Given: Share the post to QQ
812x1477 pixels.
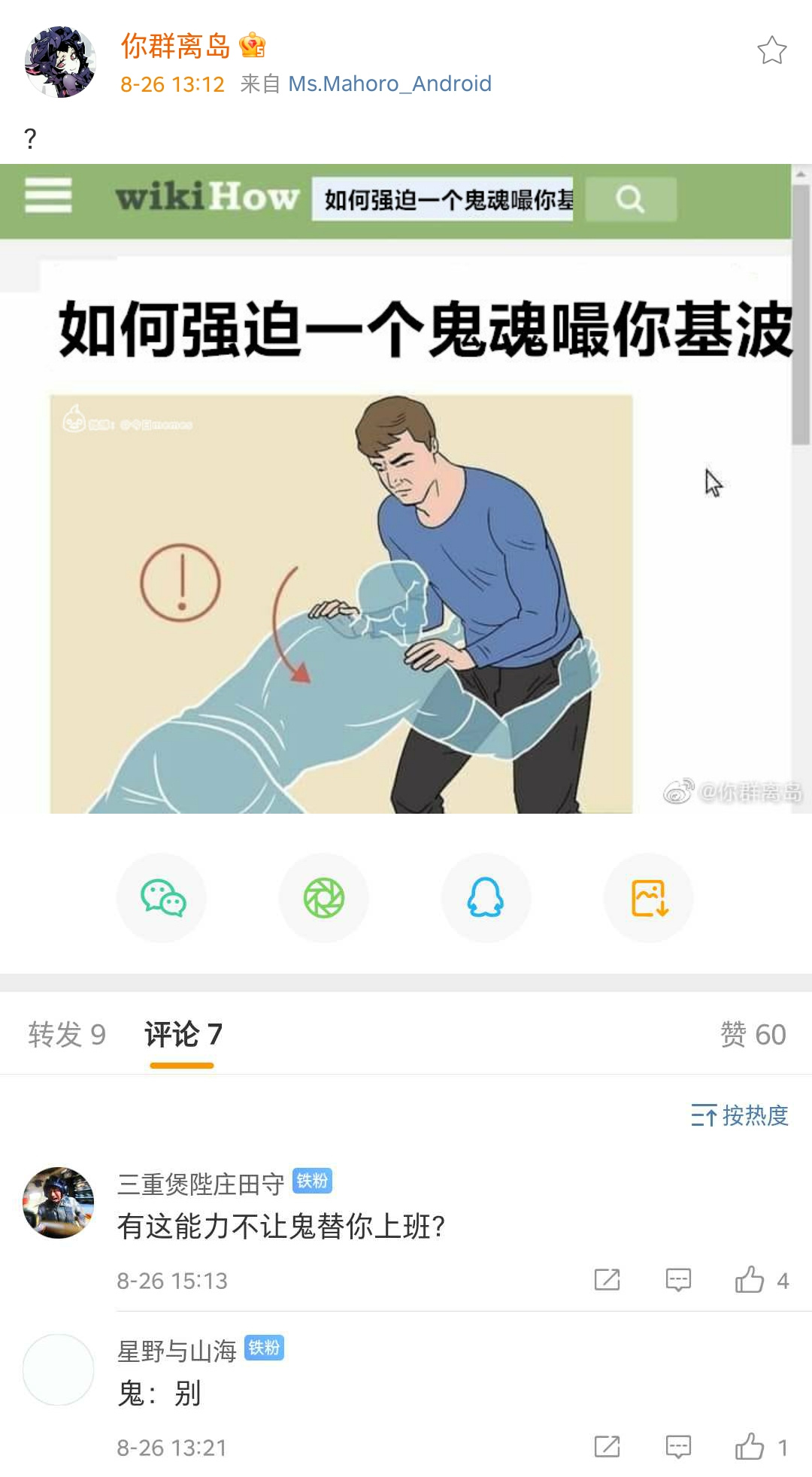Looking at the screenshot, I should 486,898.
